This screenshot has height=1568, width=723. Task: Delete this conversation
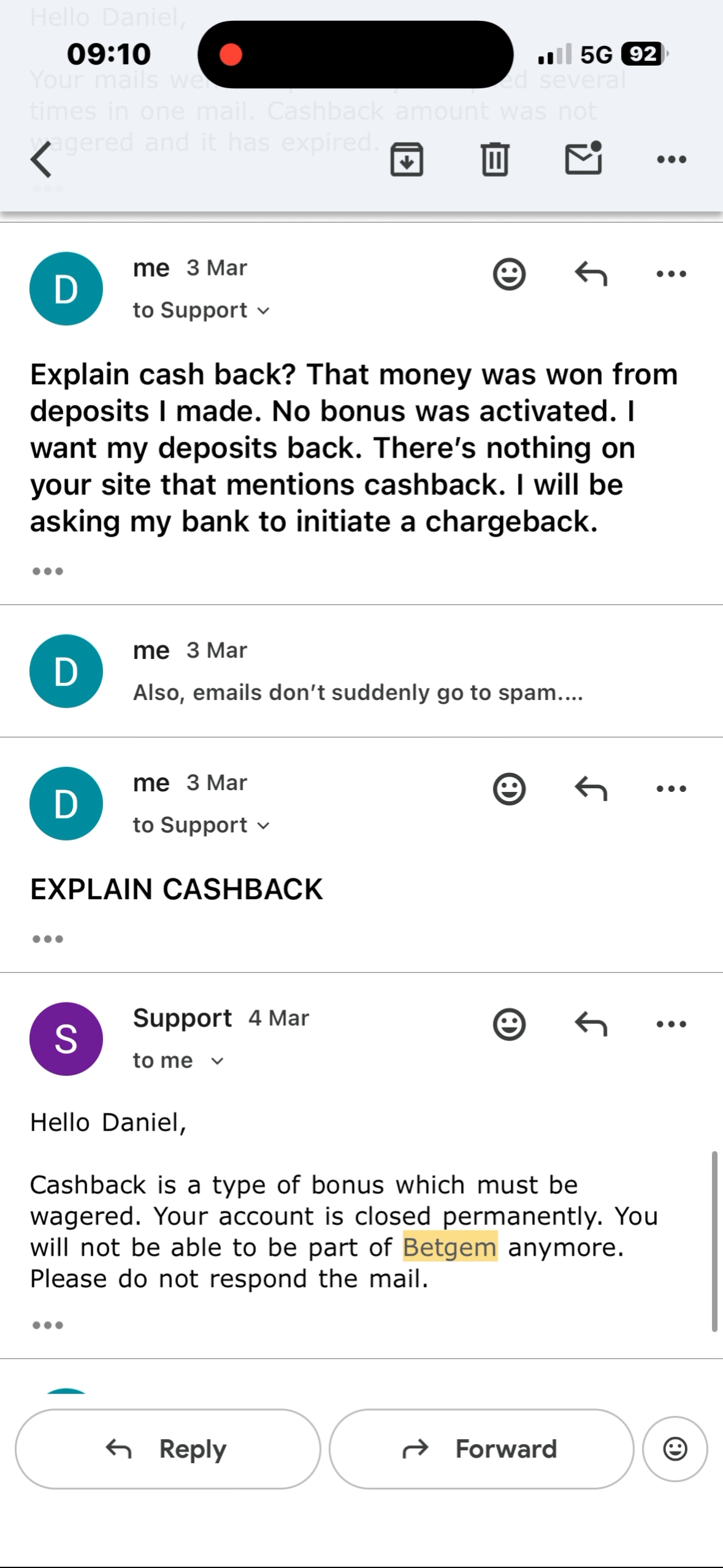pos(495,159)
